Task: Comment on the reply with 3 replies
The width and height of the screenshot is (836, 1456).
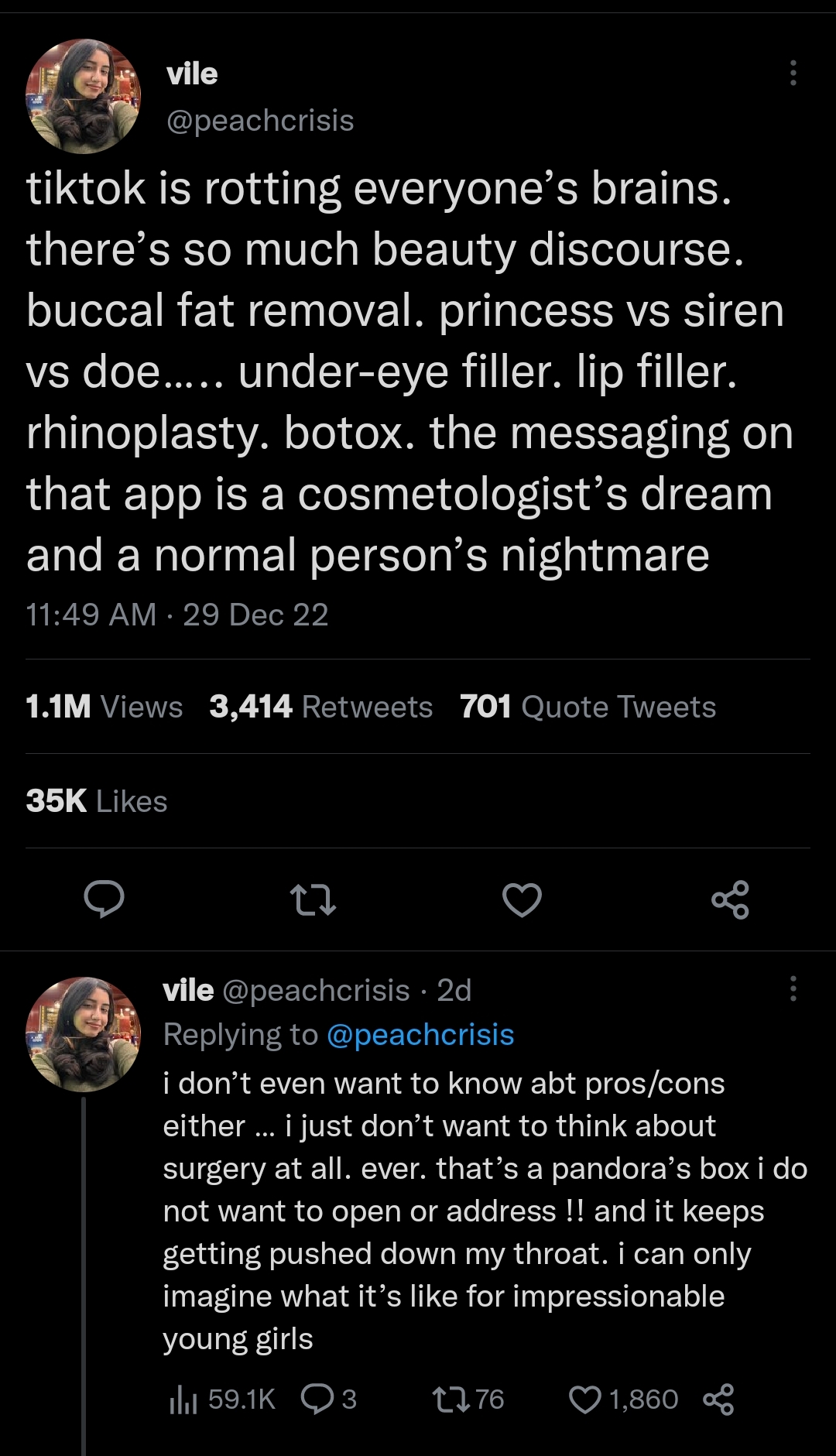Action: pyautogui.click(x=329, y=1399)
